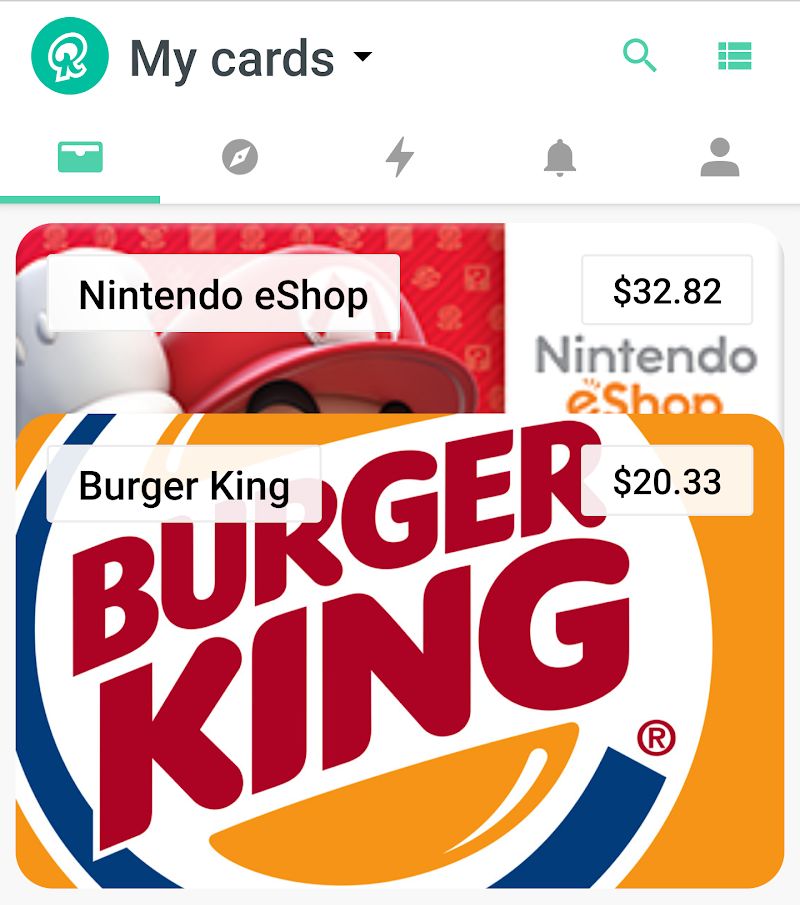Switch to the compass explore tab
The width and height of the screenshot is (800, 905).
(x=240, y=157)
